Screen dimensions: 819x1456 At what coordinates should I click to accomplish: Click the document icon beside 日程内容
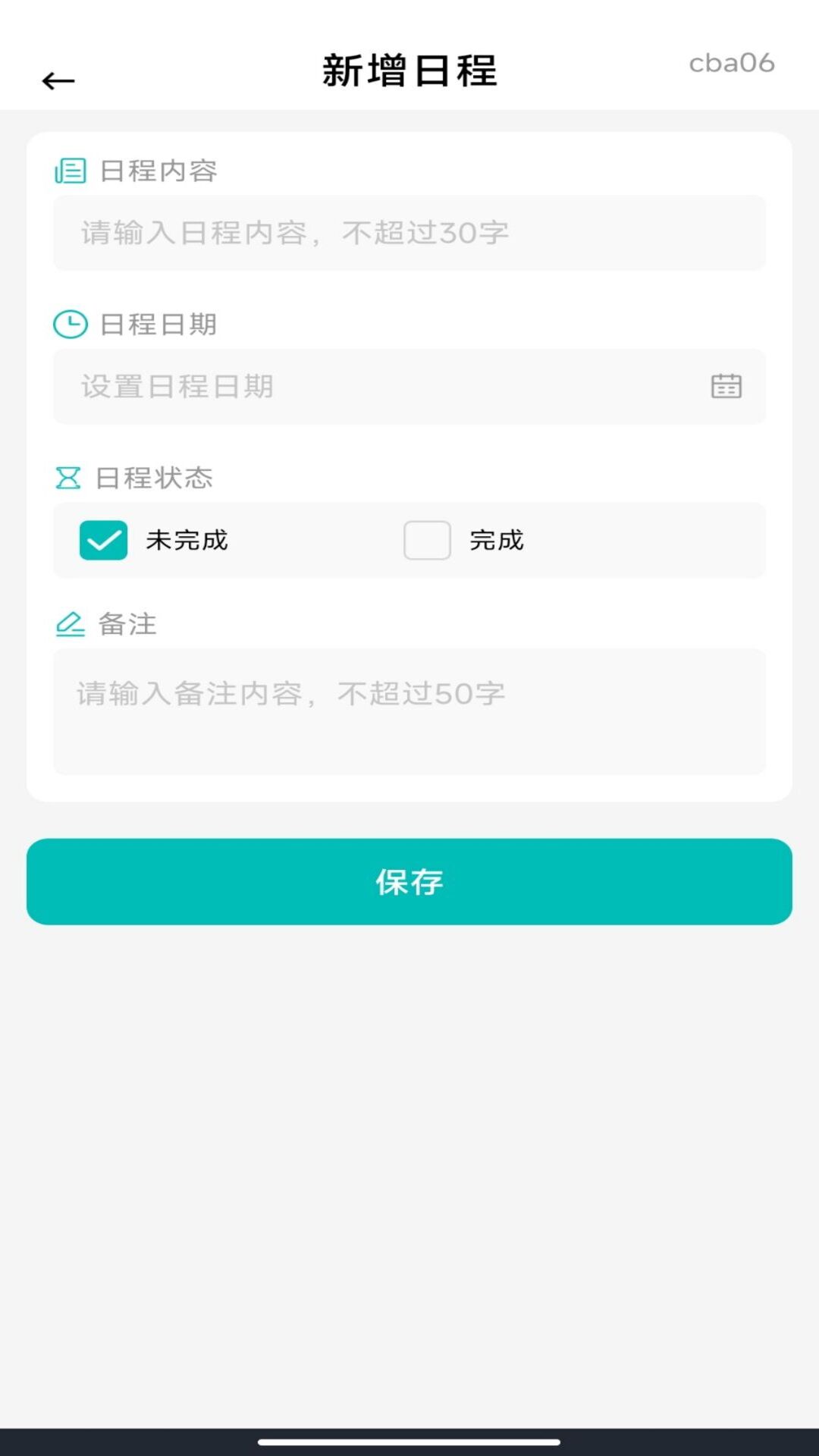[x=69, y=172]
